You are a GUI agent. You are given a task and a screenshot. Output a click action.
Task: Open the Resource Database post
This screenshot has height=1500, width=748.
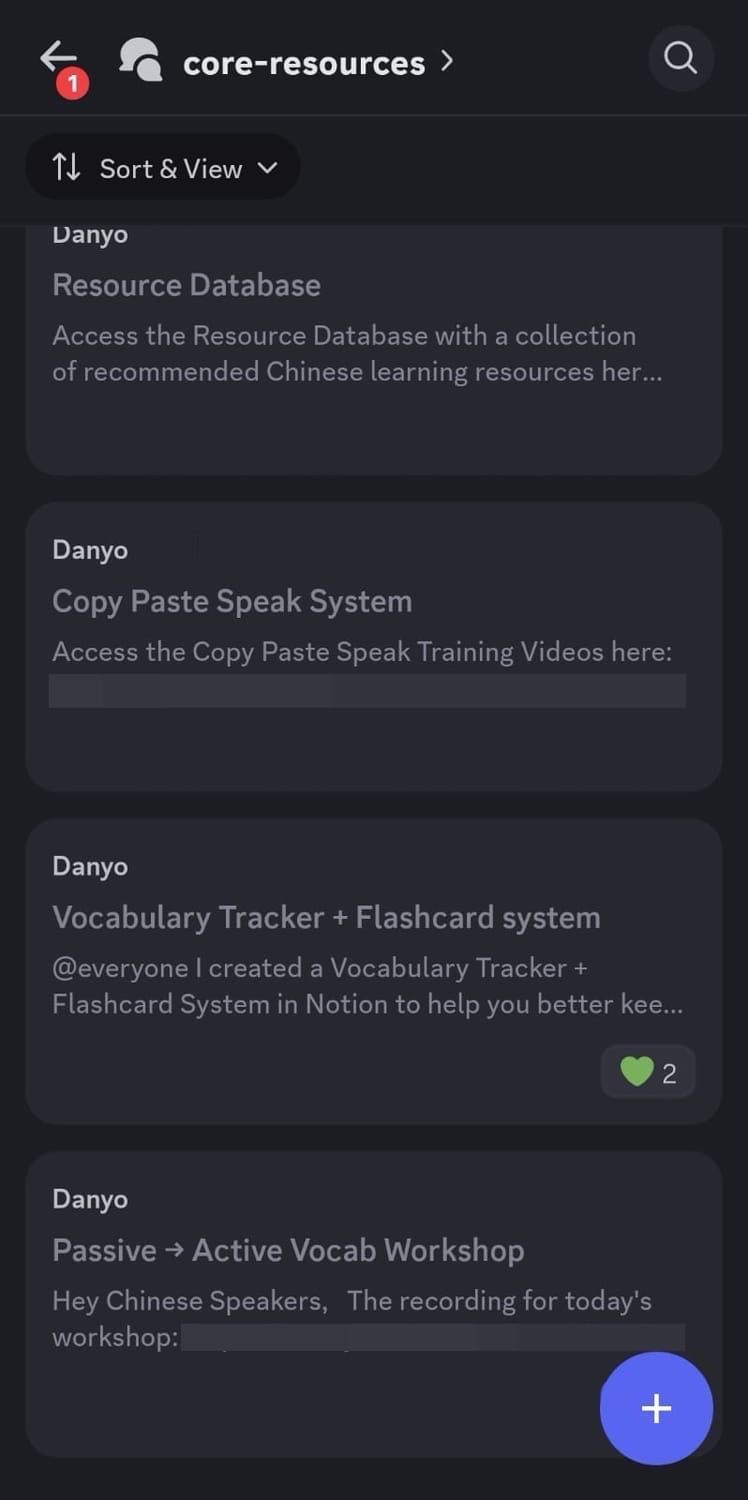186,286
